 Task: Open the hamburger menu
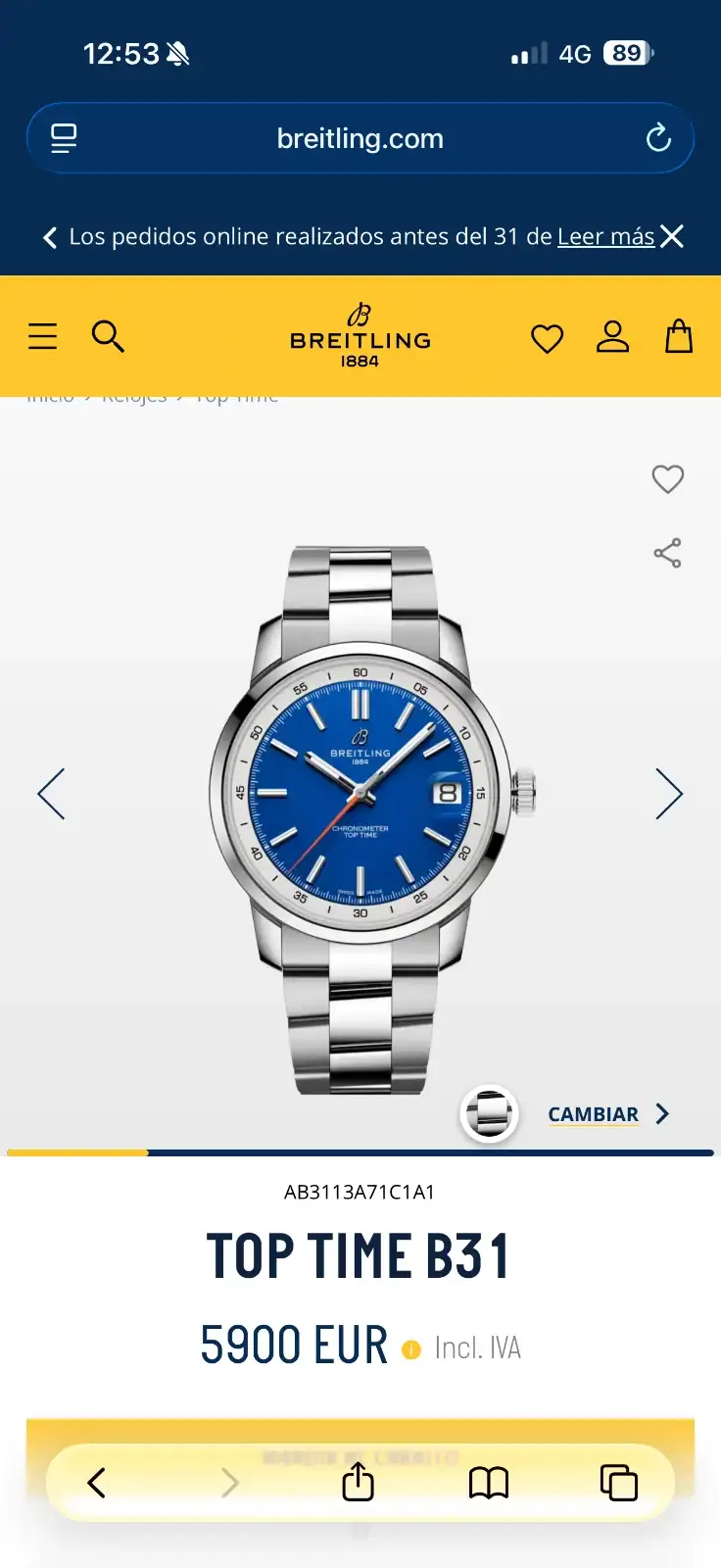point(42,337)
